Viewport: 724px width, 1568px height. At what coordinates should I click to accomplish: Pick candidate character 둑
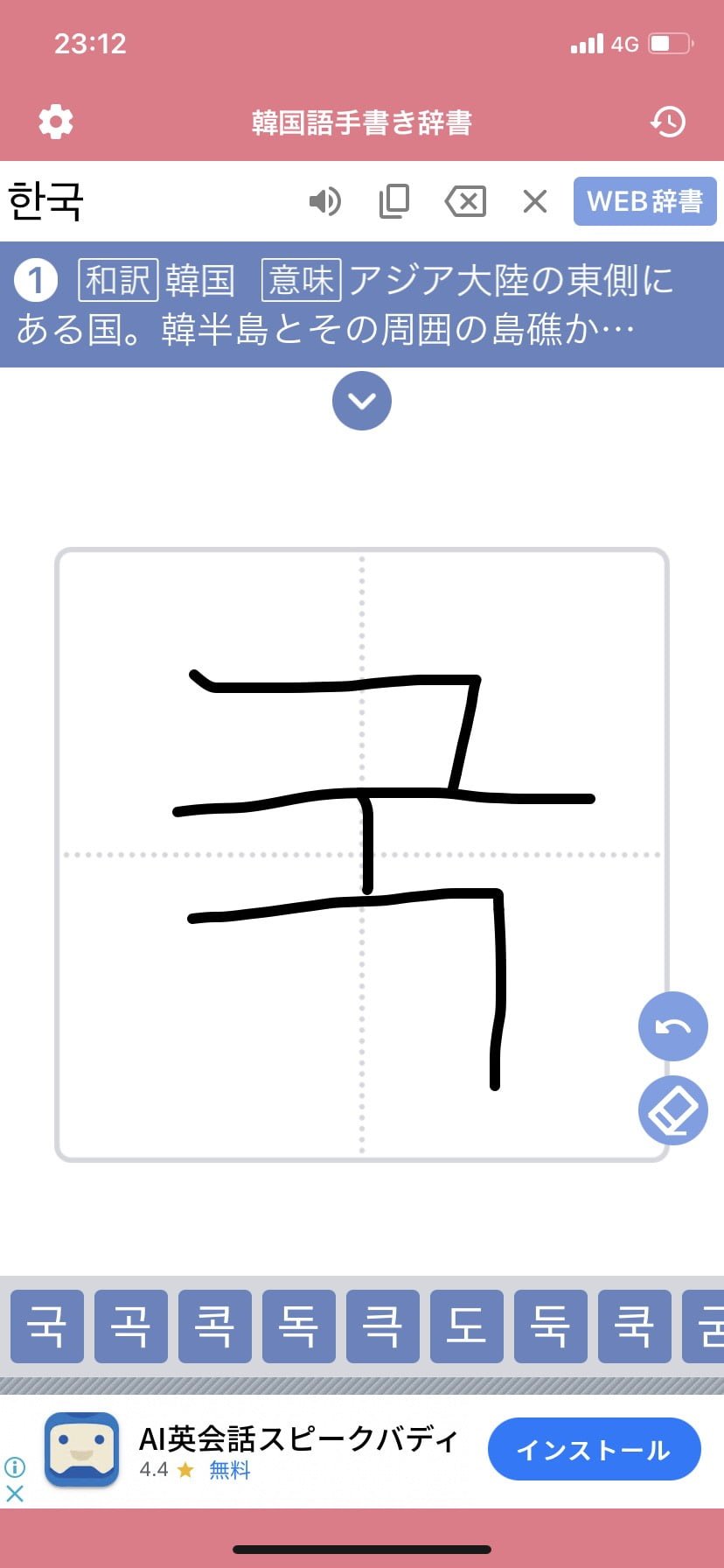point(551,1326)
